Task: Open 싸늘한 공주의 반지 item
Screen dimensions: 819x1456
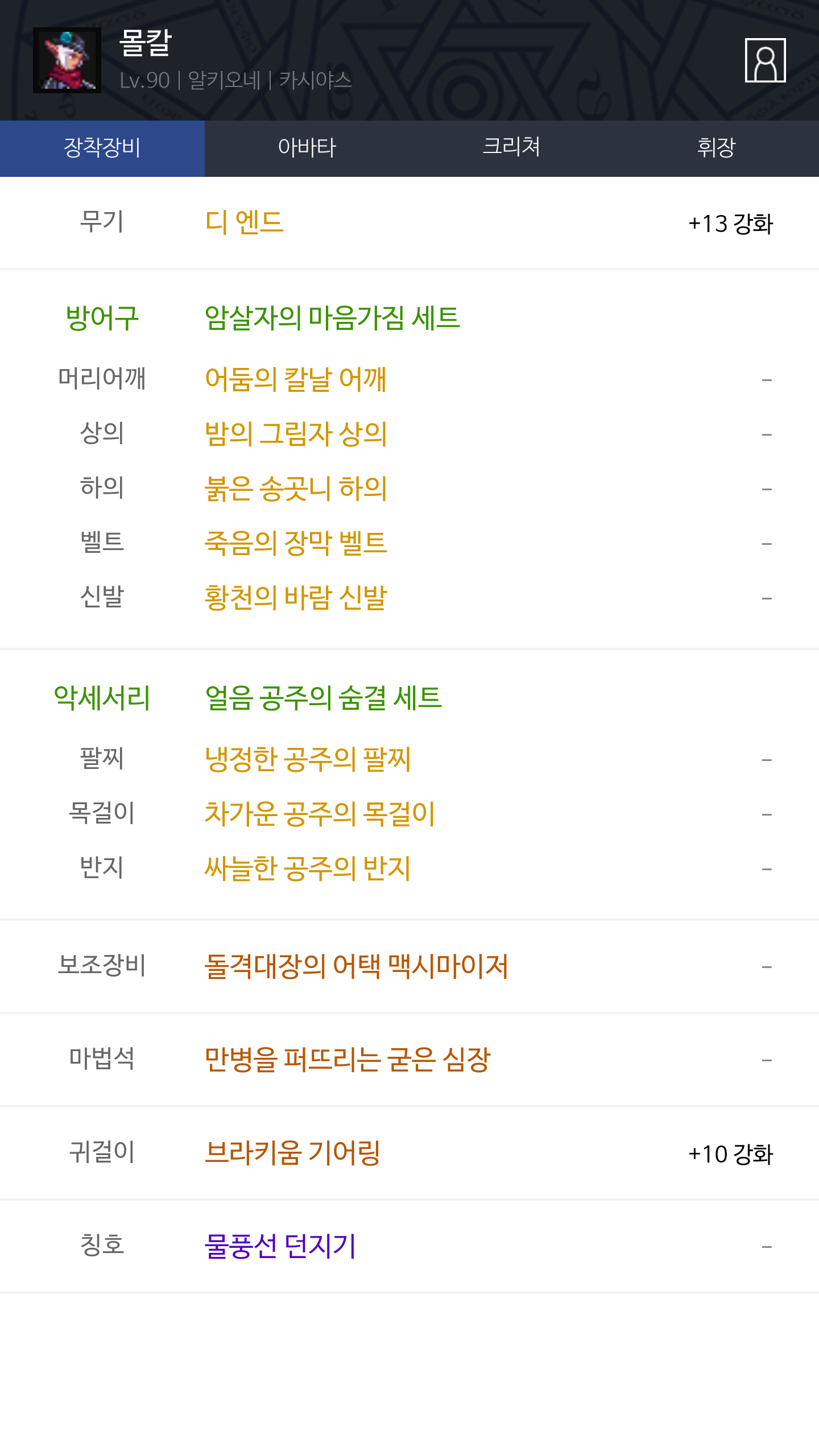Action: pos(308,868)
